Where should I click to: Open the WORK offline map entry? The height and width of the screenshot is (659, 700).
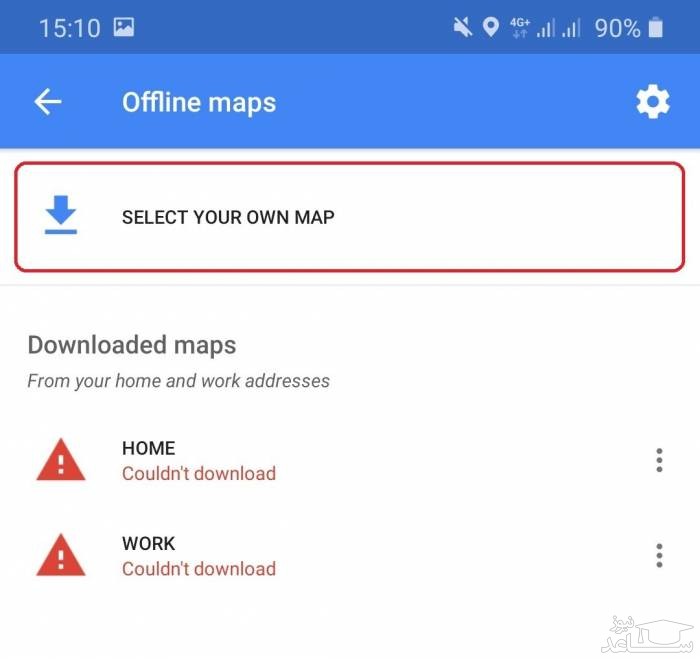pyautogui.click(x=198, y=557)
